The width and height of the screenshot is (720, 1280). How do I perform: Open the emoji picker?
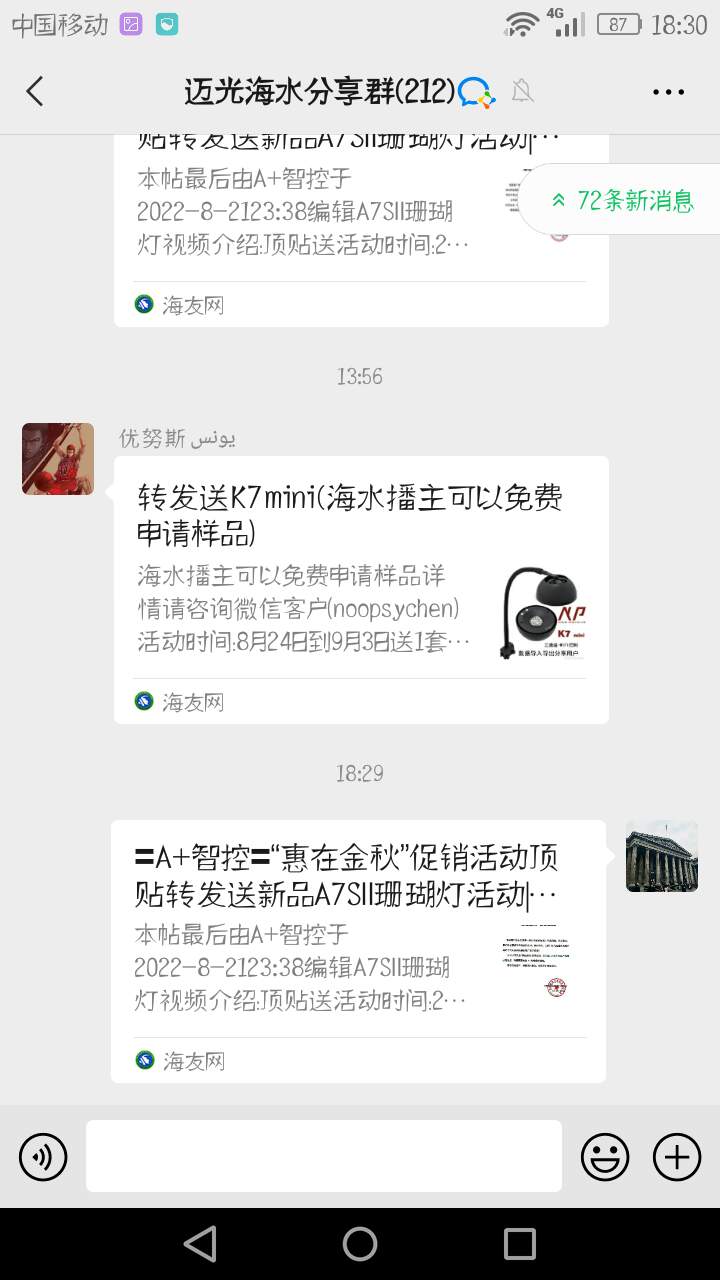(x=605, y=1157)
